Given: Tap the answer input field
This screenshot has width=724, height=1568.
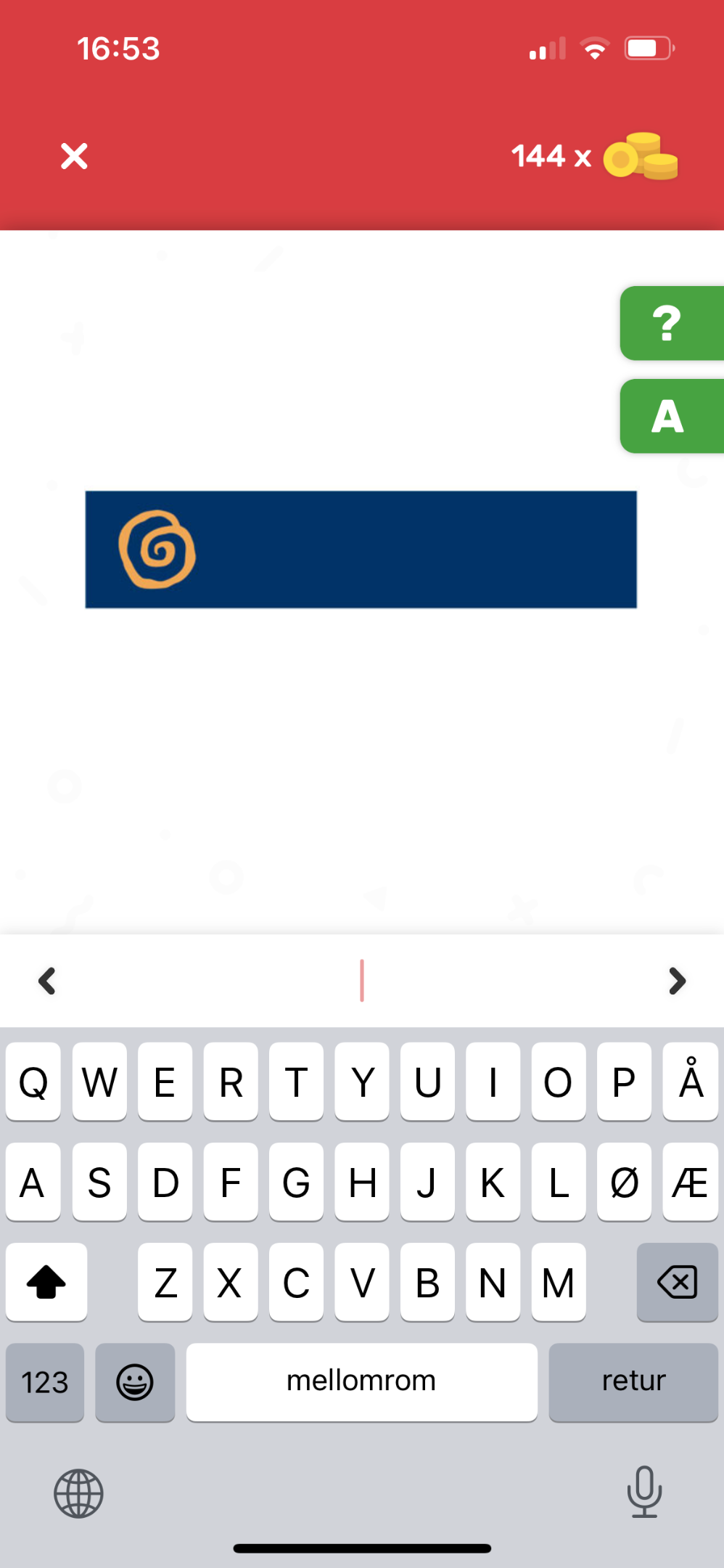Looking at the screenshot, I should [x=362, y=981].
